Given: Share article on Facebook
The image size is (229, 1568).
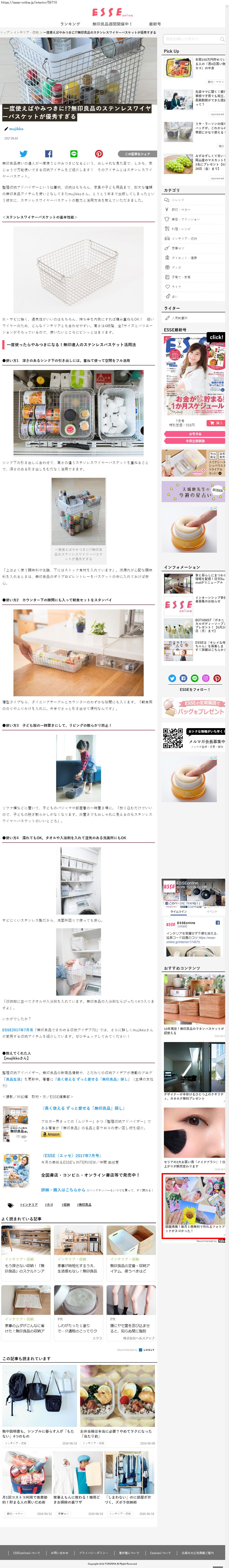Looking at the screenshot, I should pos(48,153).
